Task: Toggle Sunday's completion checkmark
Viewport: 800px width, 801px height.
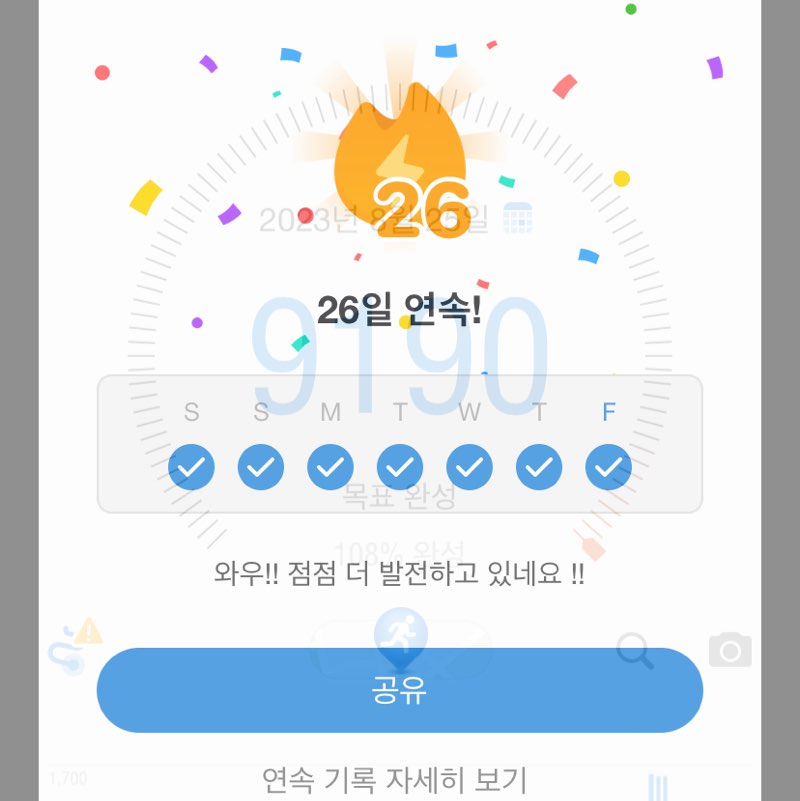Action: click(x=260, y=466)
